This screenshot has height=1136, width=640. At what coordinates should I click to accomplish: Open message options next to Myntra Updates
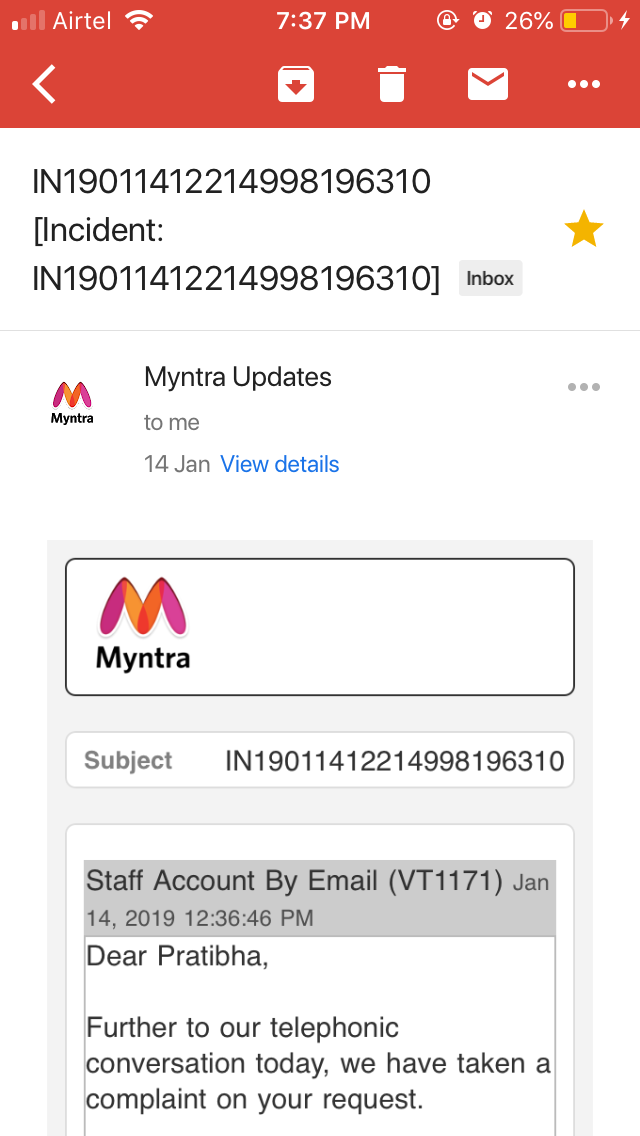[584, 387]
